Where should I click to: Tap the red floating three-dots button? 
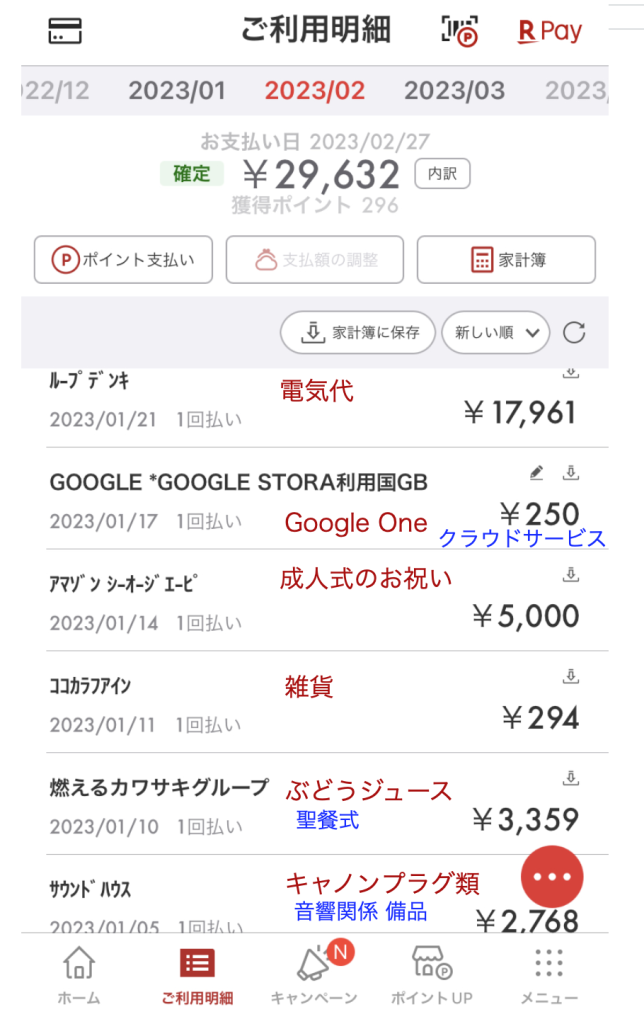point(552,875)
